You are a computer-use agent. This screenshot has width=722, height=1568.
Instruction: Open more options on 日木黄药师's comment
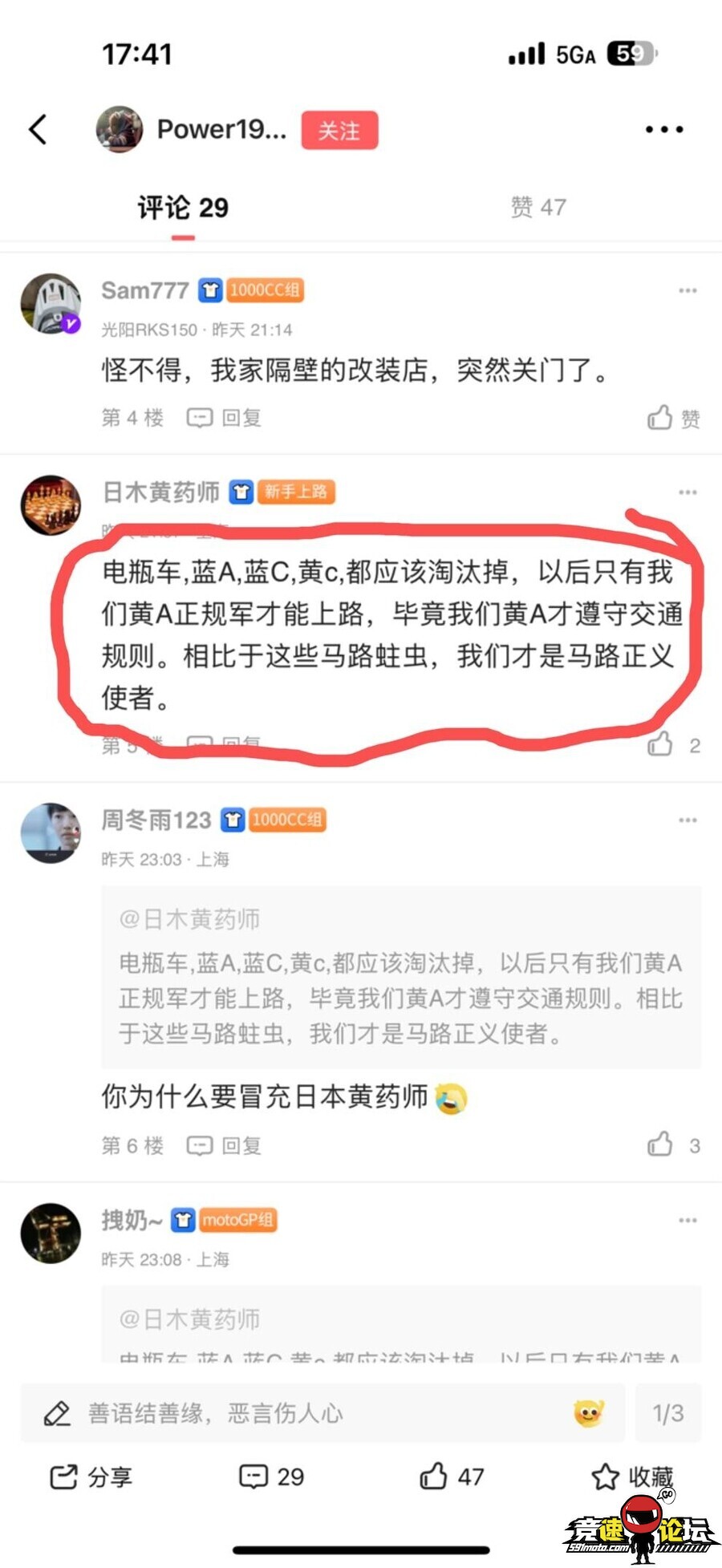click(x=688, y=492)
